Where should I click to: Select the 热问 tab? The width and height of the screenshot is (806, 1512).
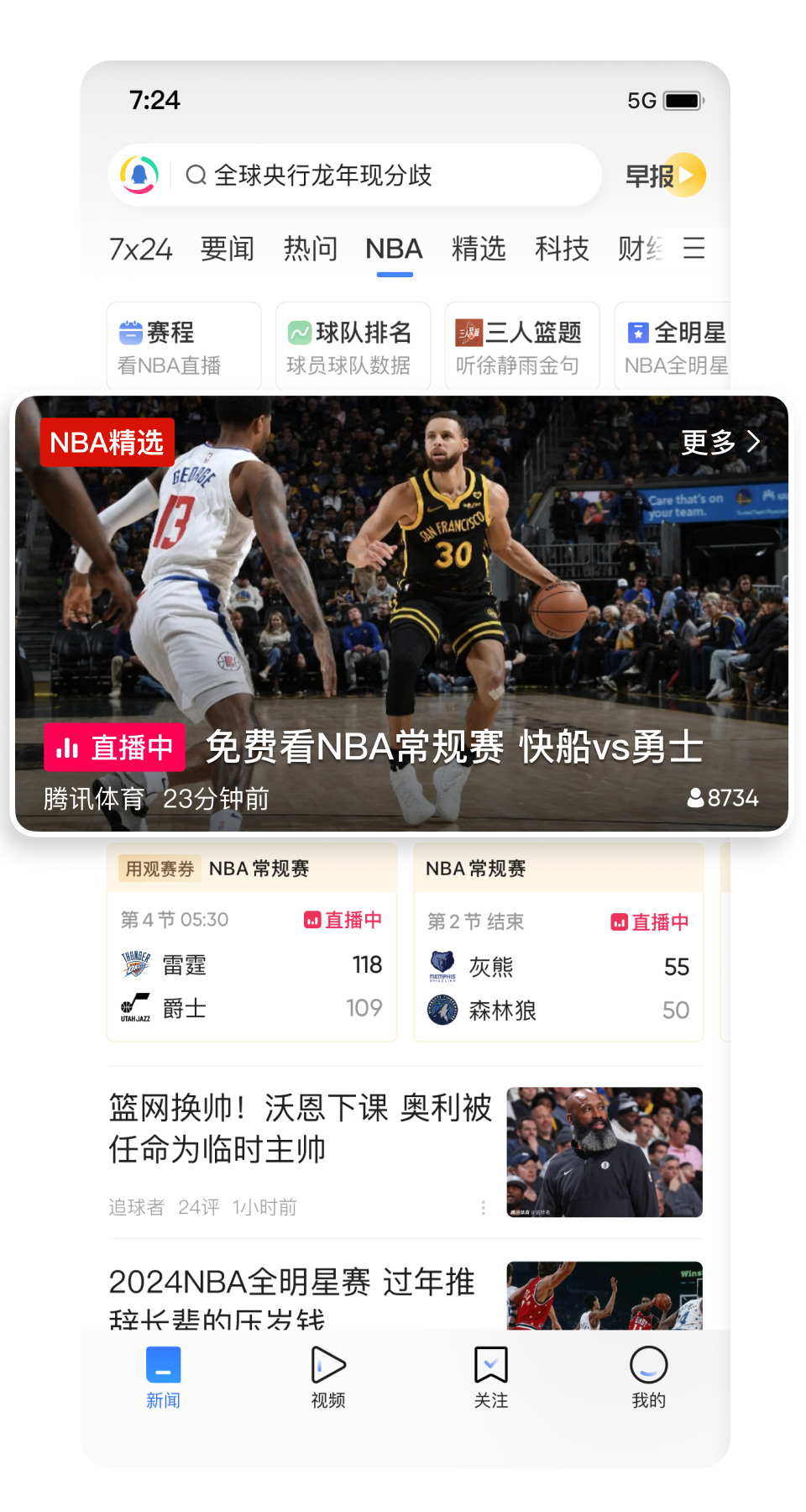click(310, 249)
